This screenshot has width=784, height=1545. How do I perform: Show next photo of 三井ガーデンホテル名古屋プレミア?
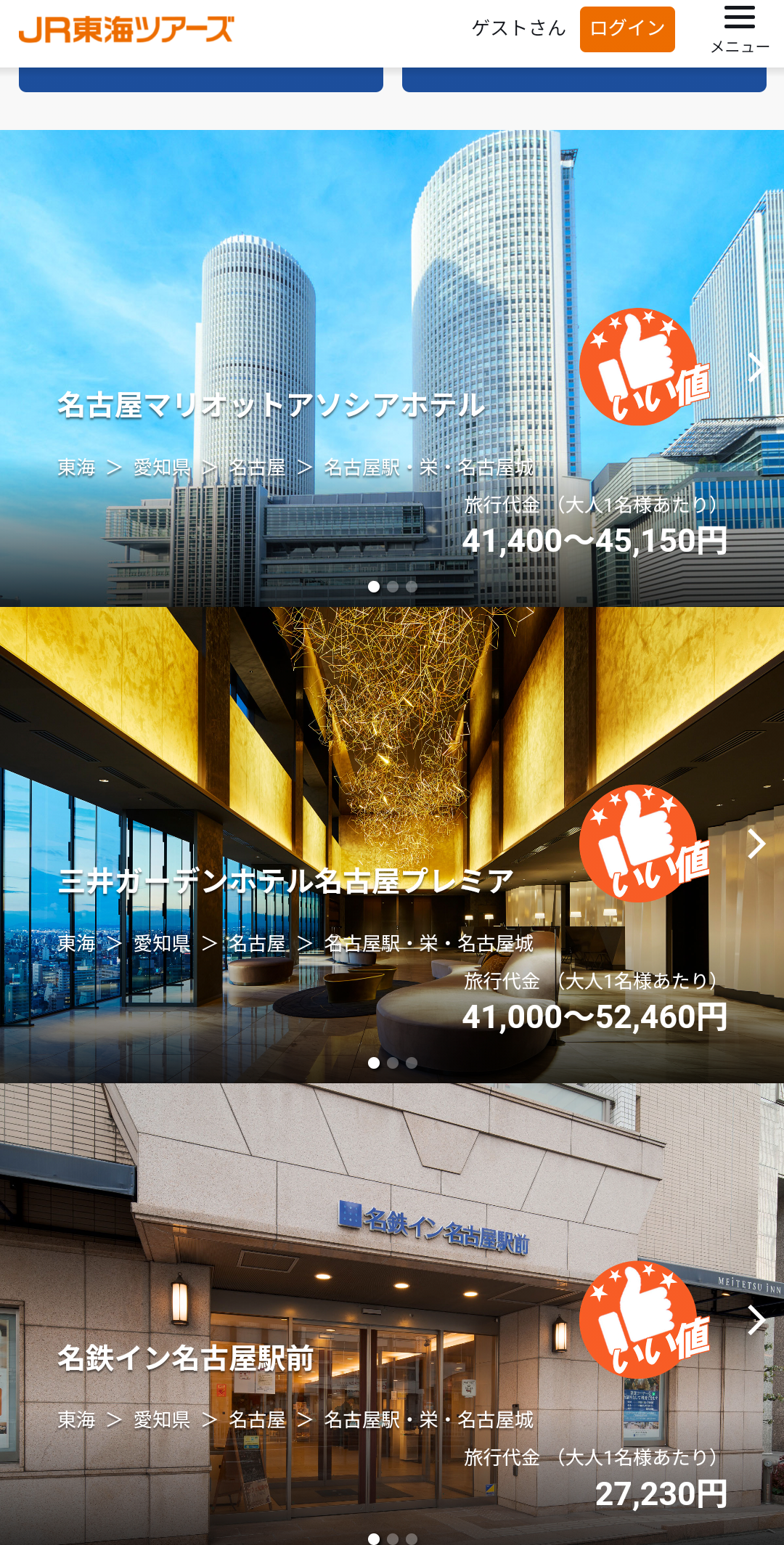click(x=756, y=844)
